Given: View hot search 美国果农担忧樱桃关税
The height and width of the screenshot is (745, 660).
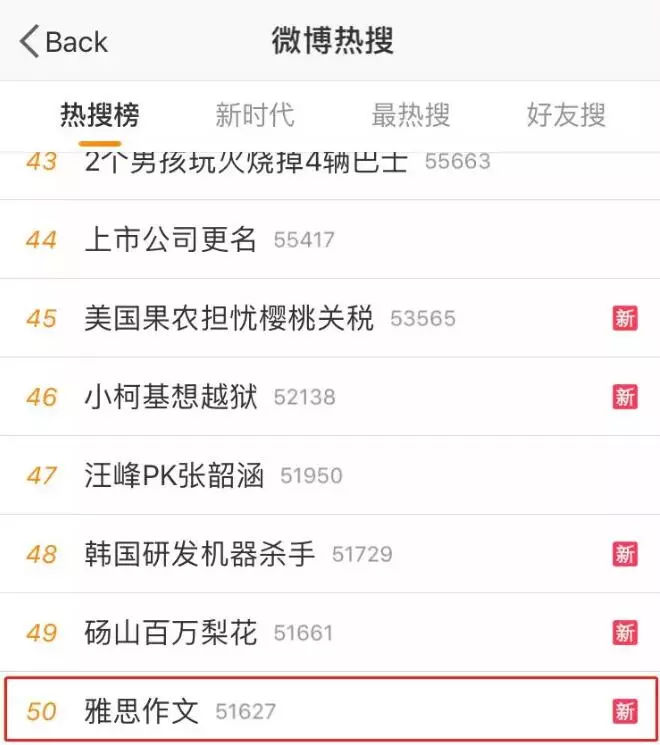Looking at the screenshot, I should pos(229,319).
